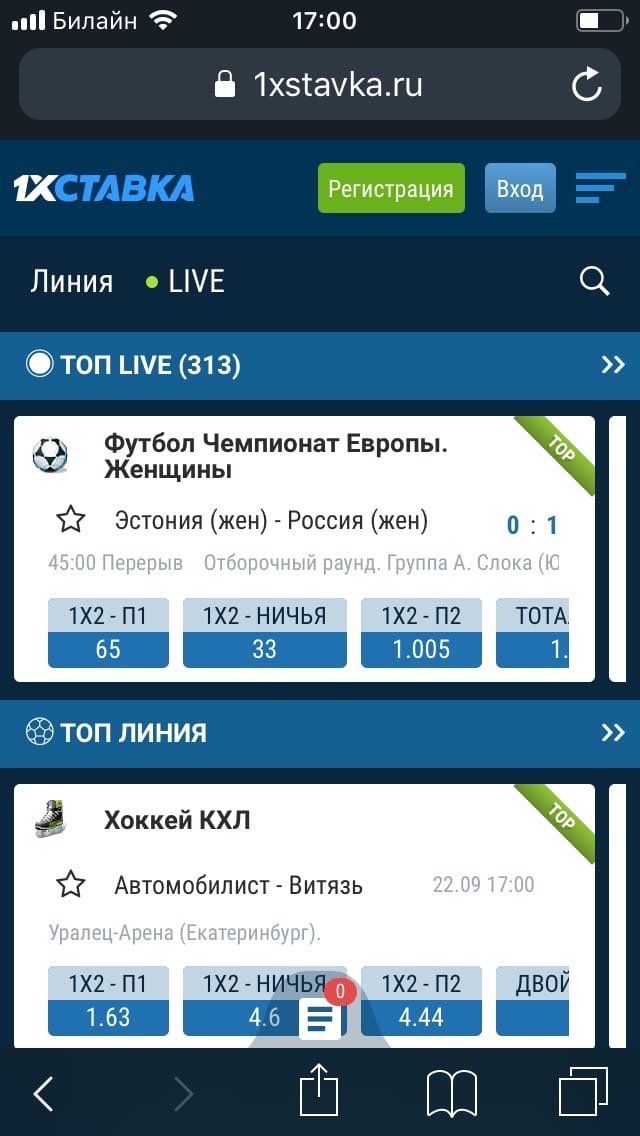Expand the ТОП ЛИНИЯ section arrows
Screen dimensions: 640x1136
pos(612,733)
